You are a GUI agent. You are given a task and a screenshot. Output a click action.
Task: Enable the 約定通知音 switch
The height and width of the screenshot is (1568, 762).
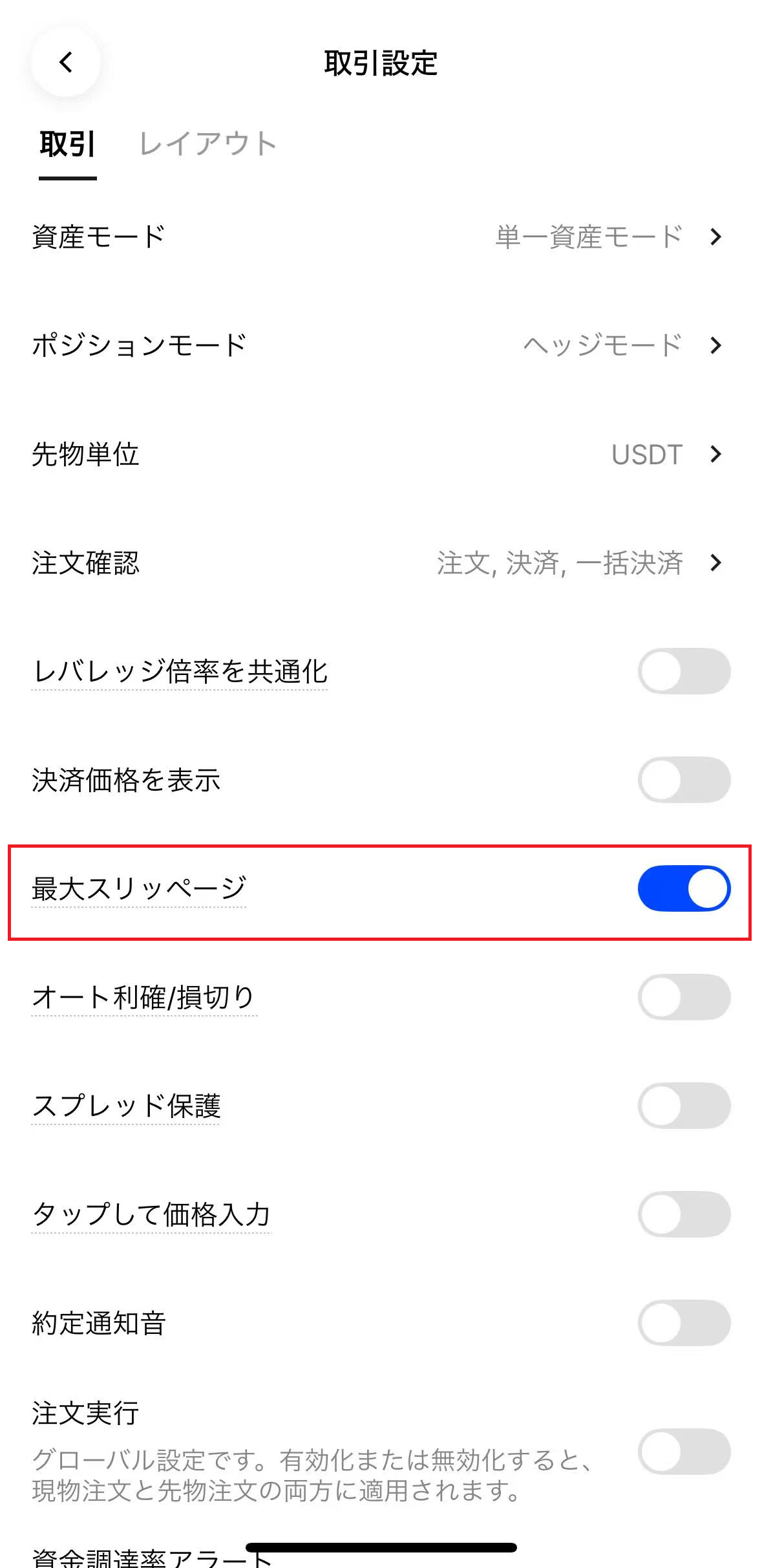[x=684, y=1323]
